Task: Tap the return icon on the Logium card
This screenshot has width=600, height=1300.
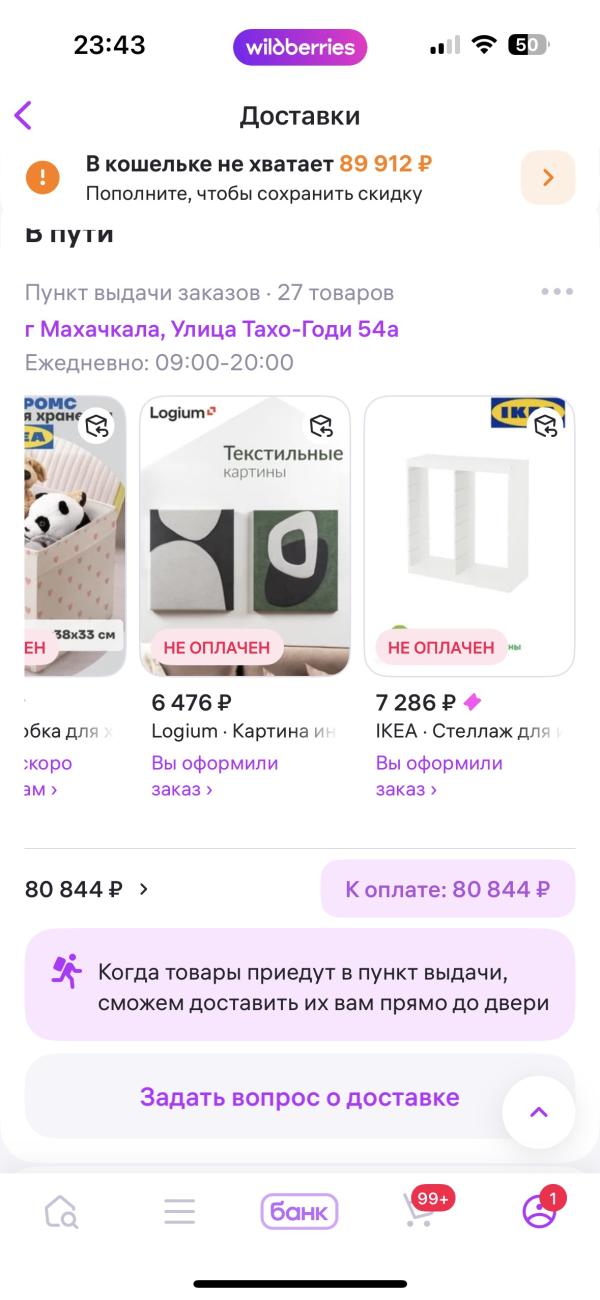Action: tap(321, 426)
